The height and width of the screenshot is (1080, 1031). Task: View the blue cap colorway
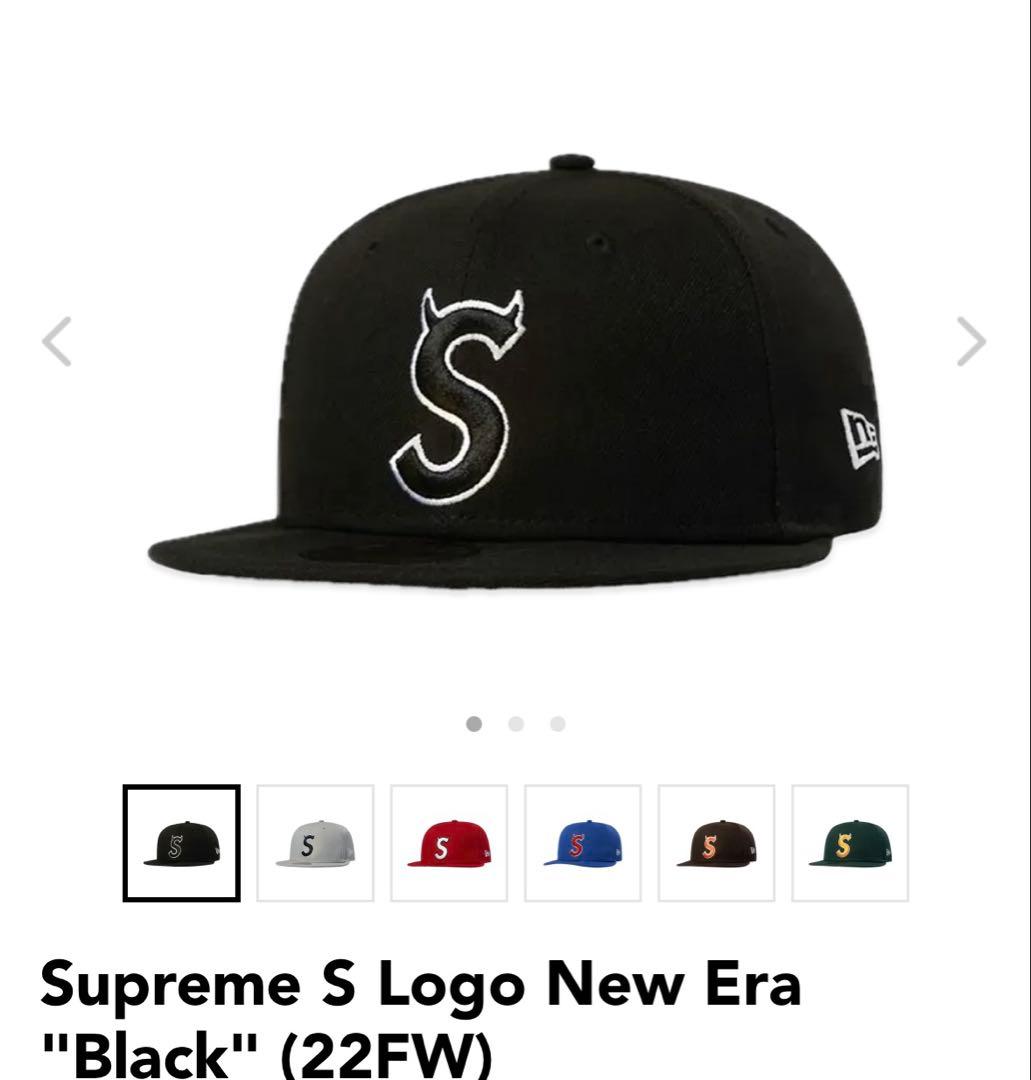pos(580,843)
